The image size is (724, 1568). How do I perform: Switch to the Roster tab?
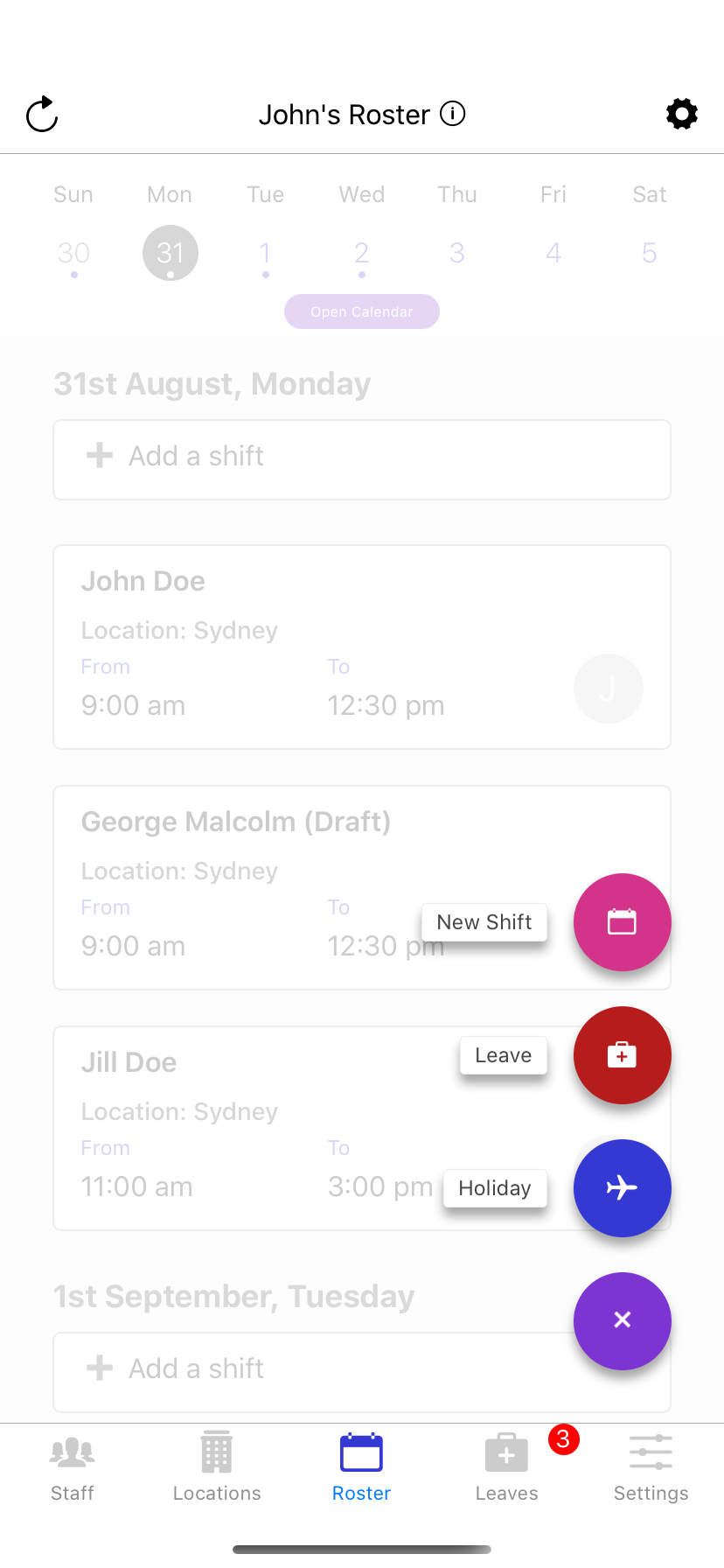(x=361, y=1466)
